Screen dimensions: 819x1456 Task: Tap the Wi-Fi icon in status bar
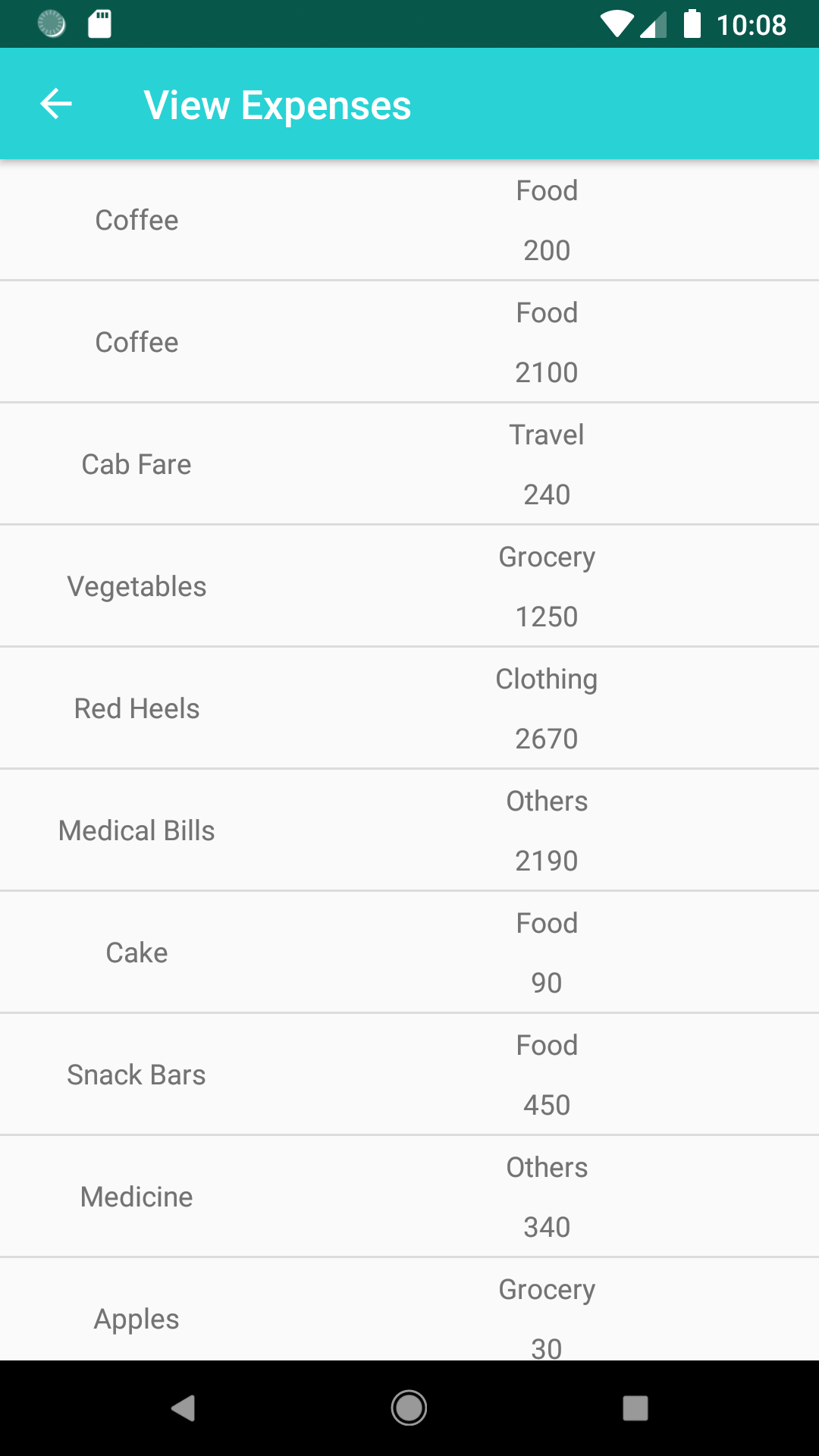616,24
